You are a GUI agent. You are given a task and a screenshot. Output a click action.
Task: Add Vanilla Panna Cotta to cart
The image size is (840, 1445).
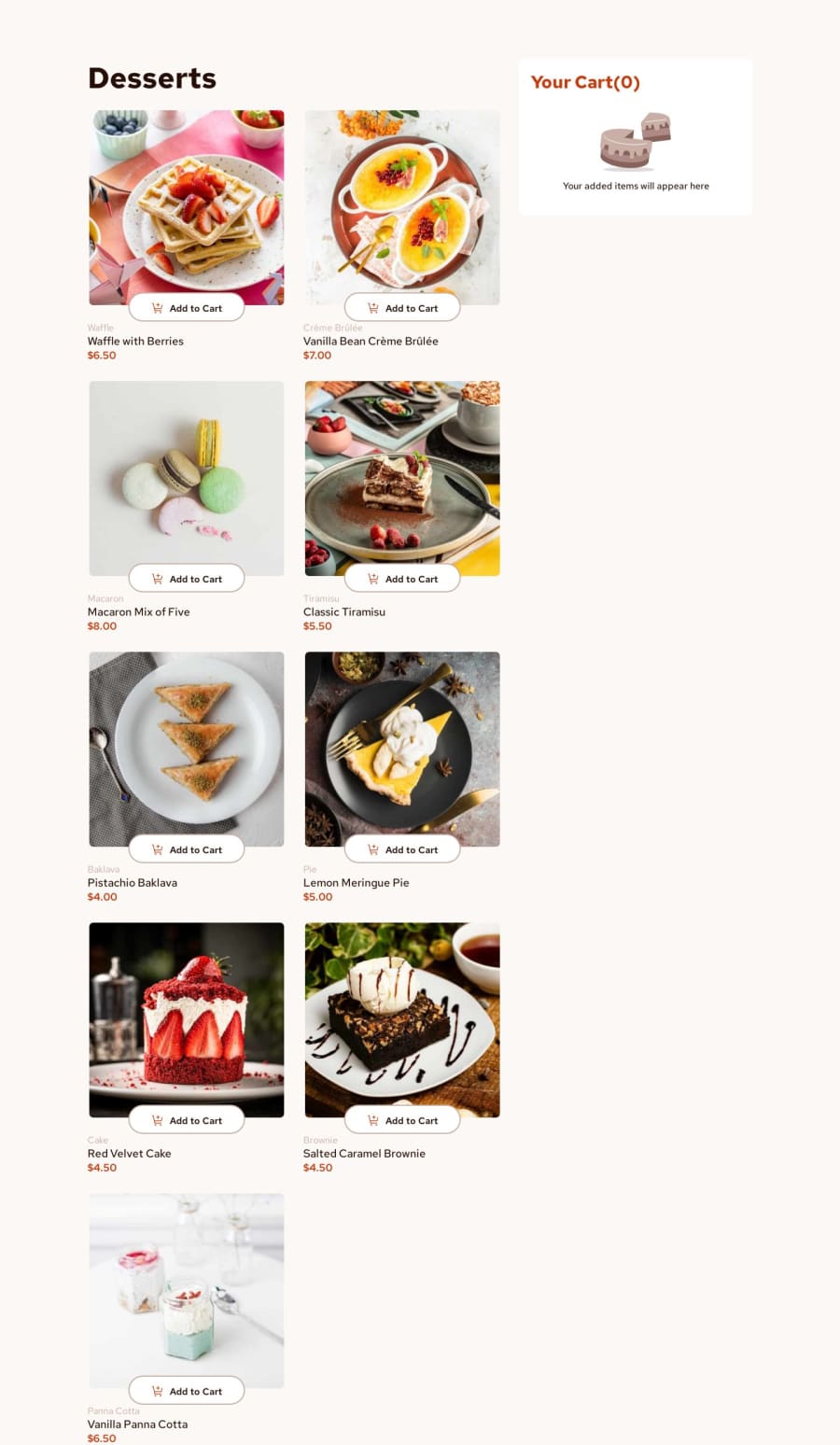tap(187, 1390)
